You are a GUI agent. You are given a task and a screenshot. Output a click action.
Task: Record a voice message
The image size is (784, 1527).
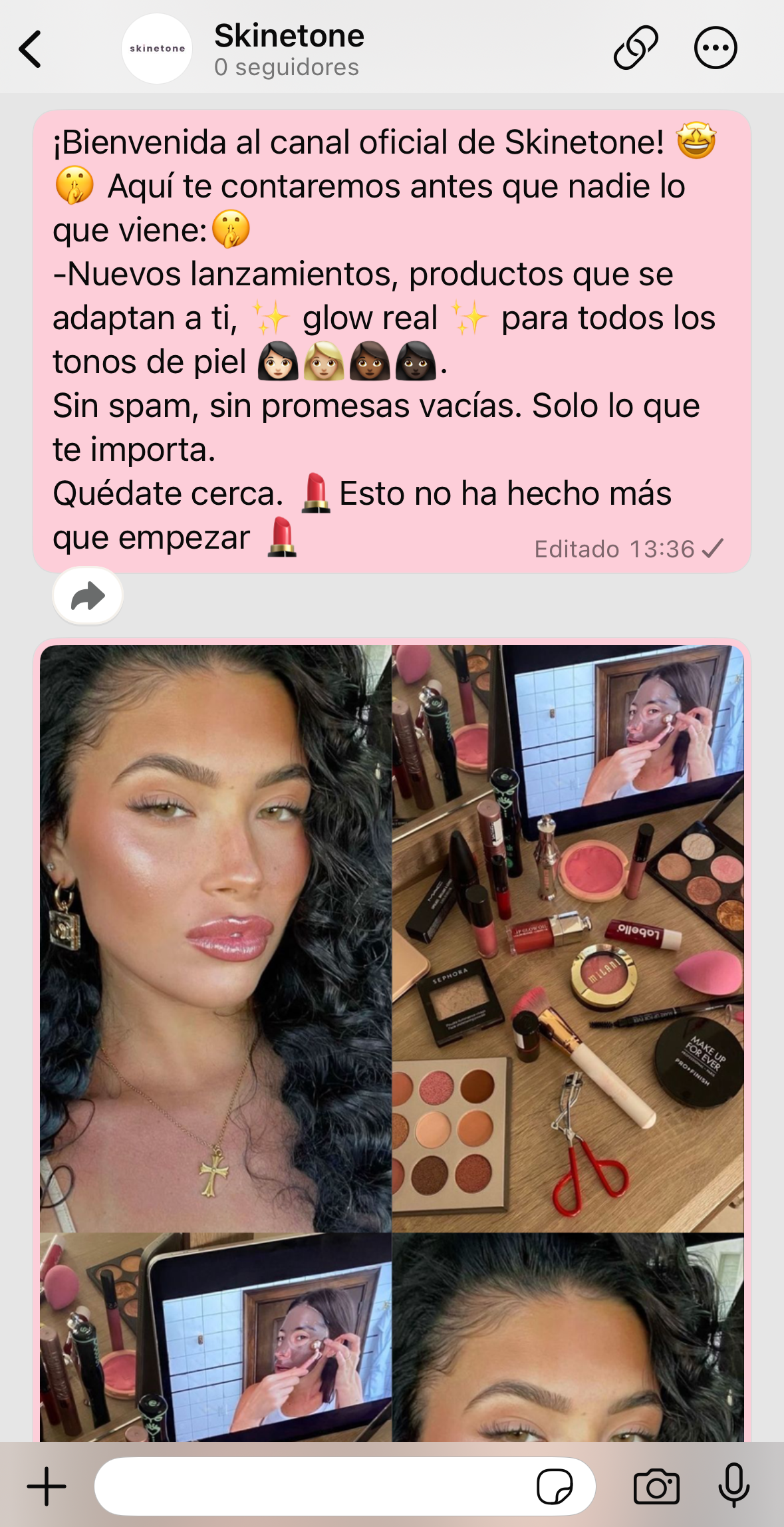point(734,1486)
